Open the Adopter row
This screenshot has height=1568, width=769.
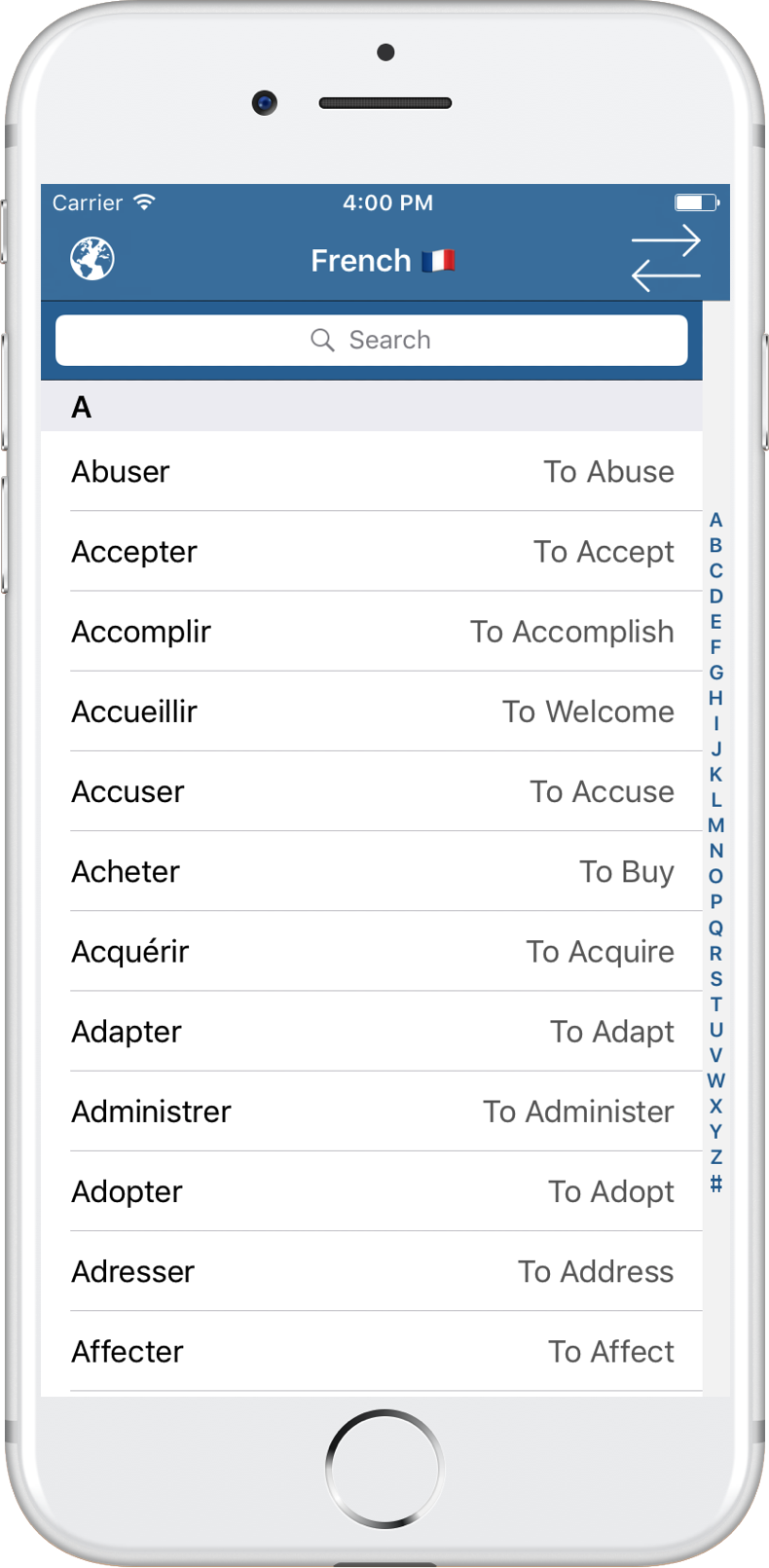[x=371, y=1190]
